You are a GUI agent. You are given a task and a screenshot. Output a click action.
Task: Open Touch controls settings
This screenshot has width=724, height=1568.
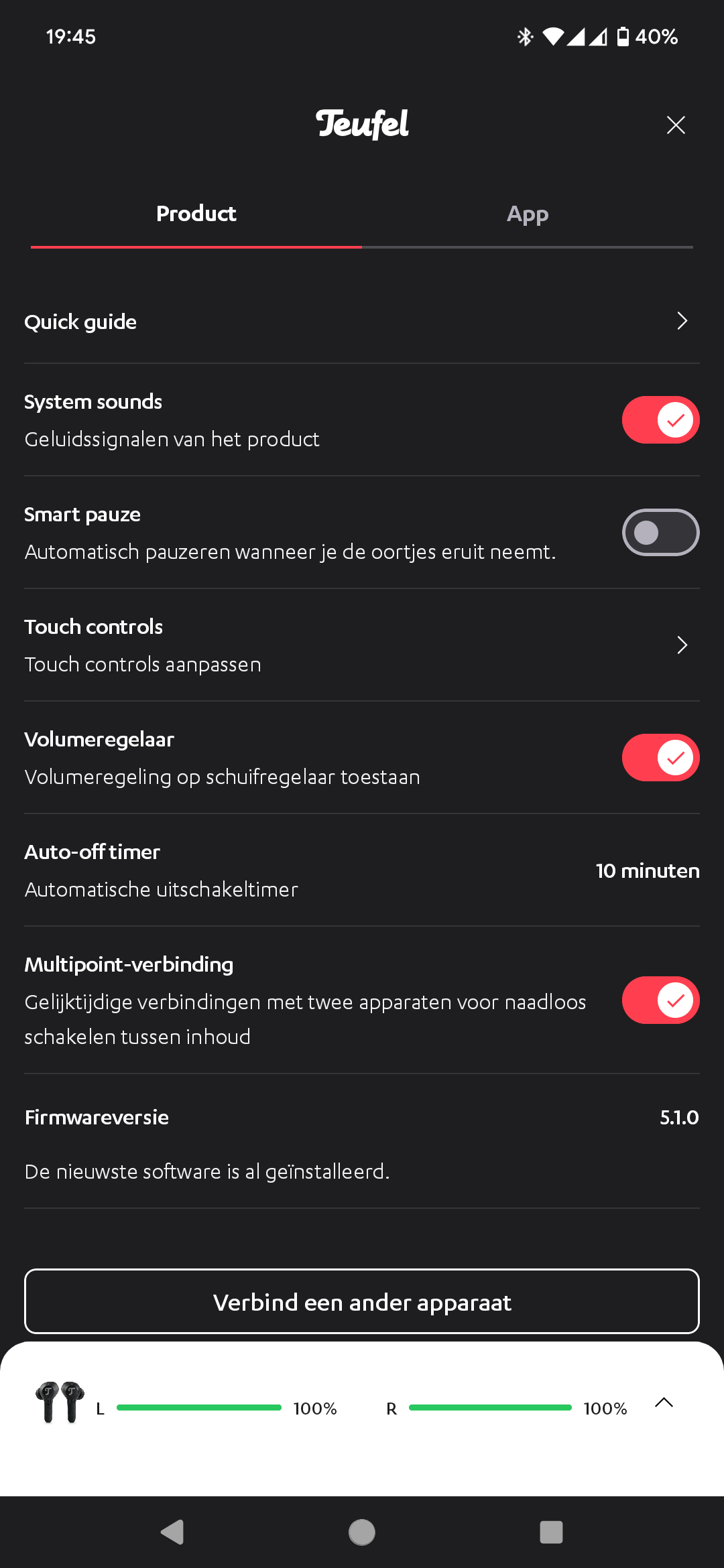362,645
